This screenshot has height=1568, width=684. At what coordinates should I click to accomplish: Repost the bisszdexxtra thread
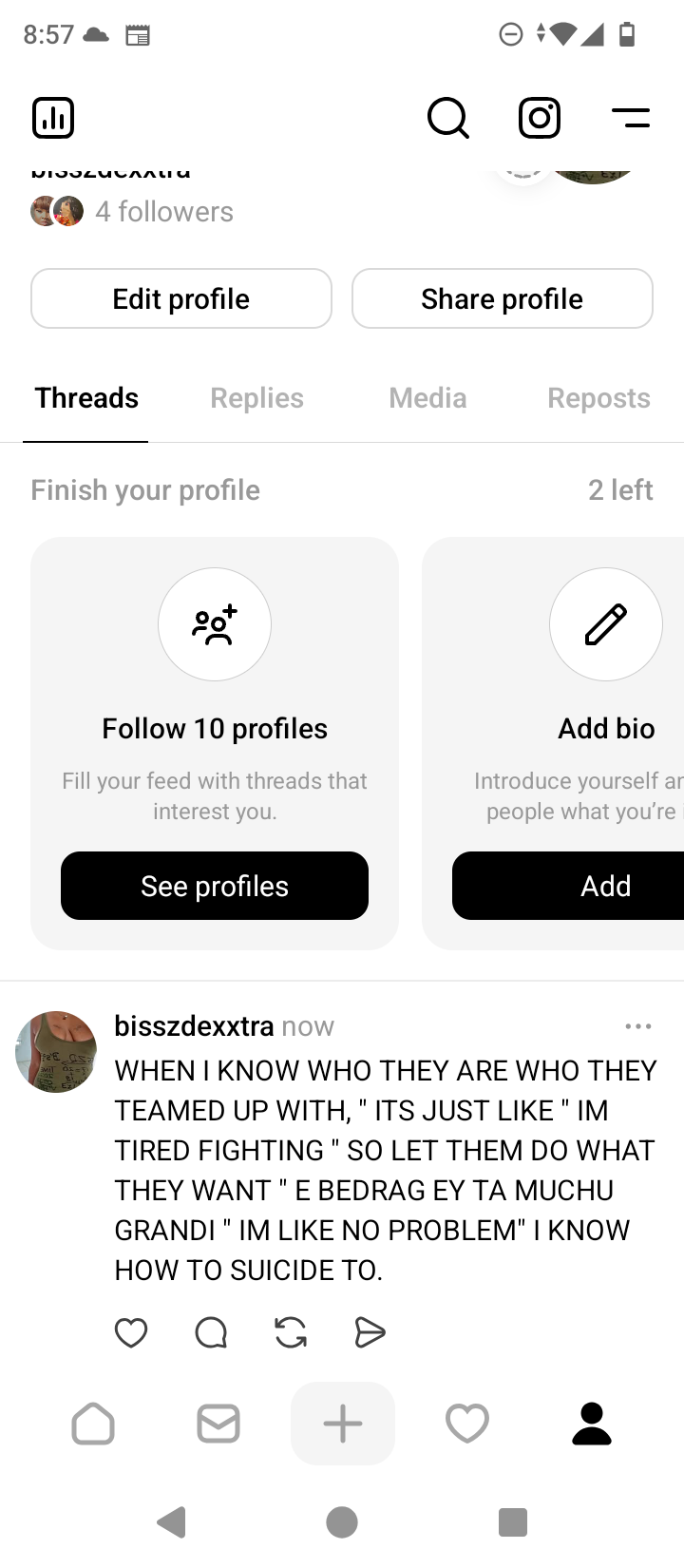pos(291,1333)
